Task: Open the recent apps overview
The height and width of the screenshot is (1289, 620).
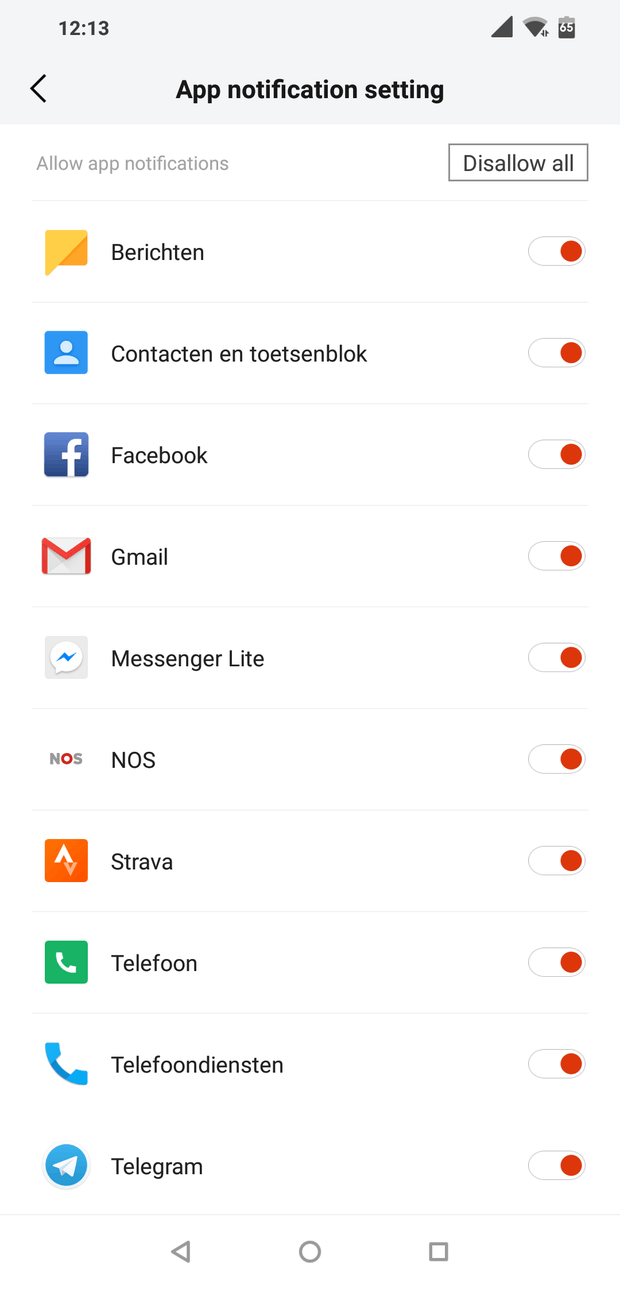Action: 438,1251
